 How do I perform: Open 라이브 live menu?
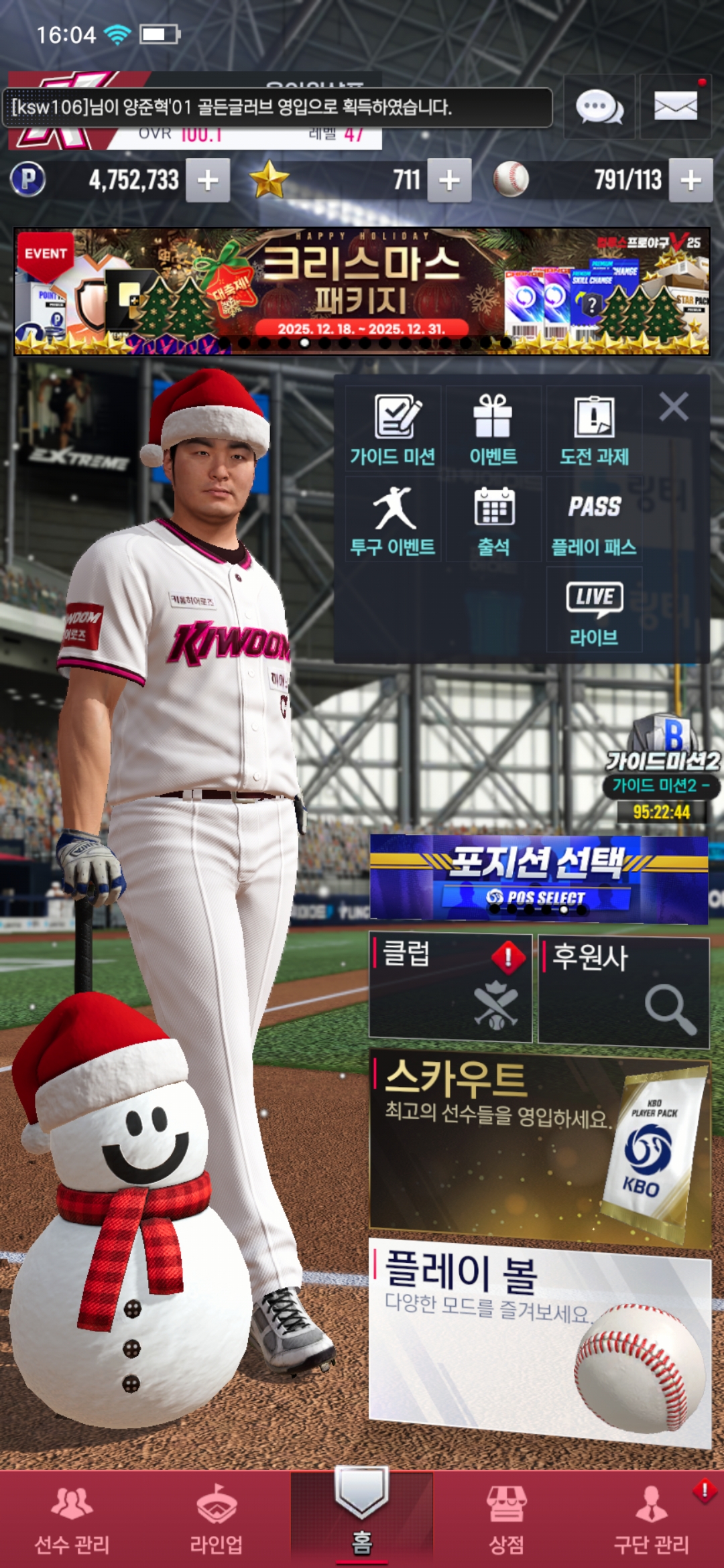tap(594, 611)
